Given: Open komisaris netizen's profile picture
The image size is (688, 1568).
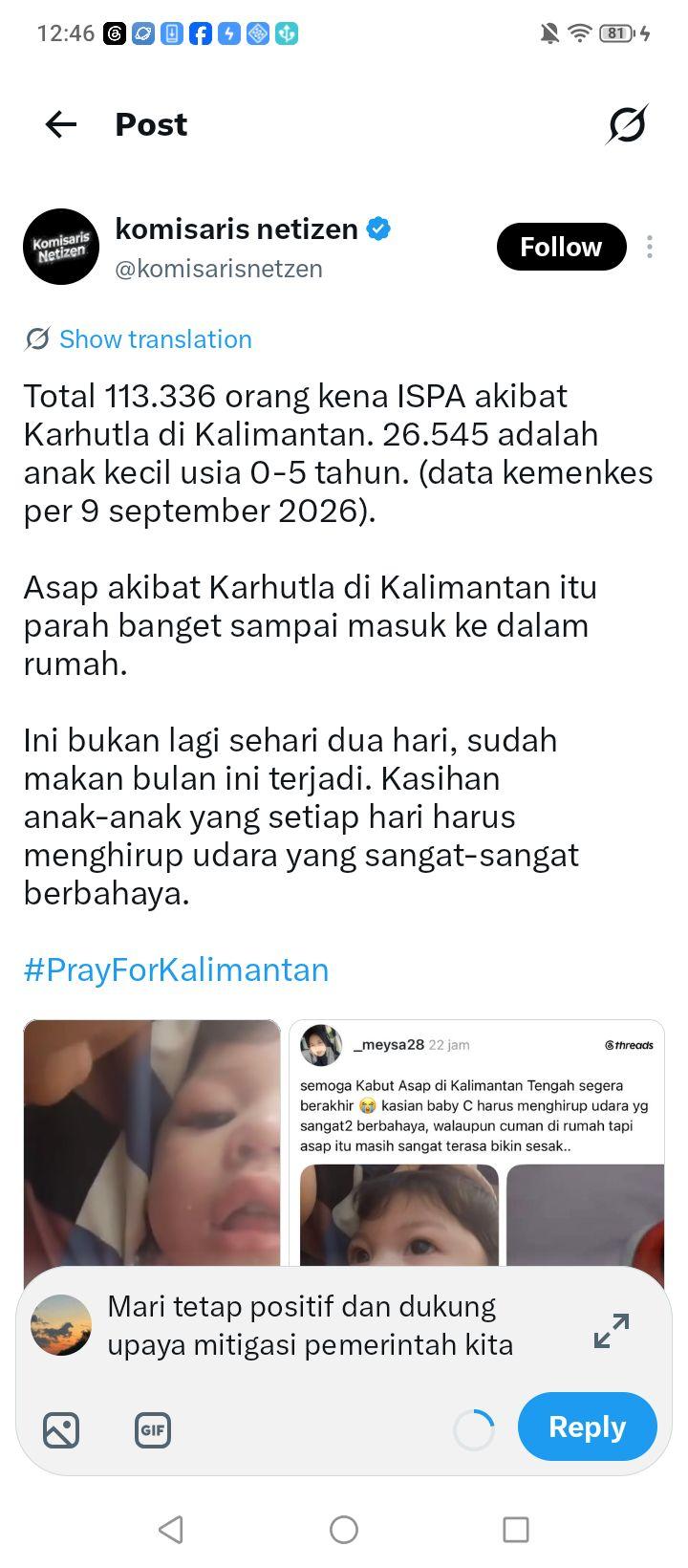Looking at the screenshot, I should click(x=61, y=247).
